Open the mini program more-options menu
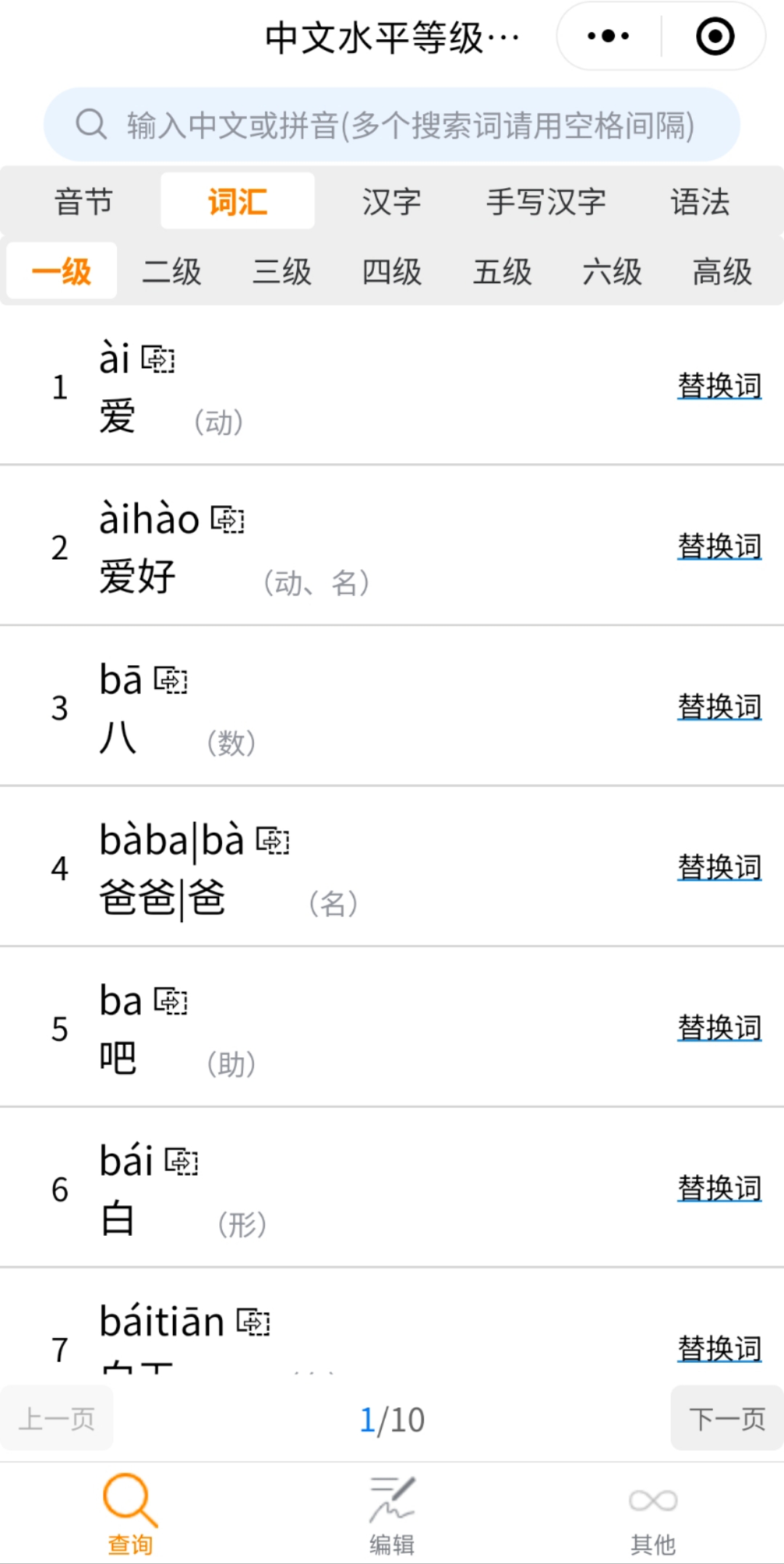Viewport: 784px width, 1564px height. [x=608, y=36]
